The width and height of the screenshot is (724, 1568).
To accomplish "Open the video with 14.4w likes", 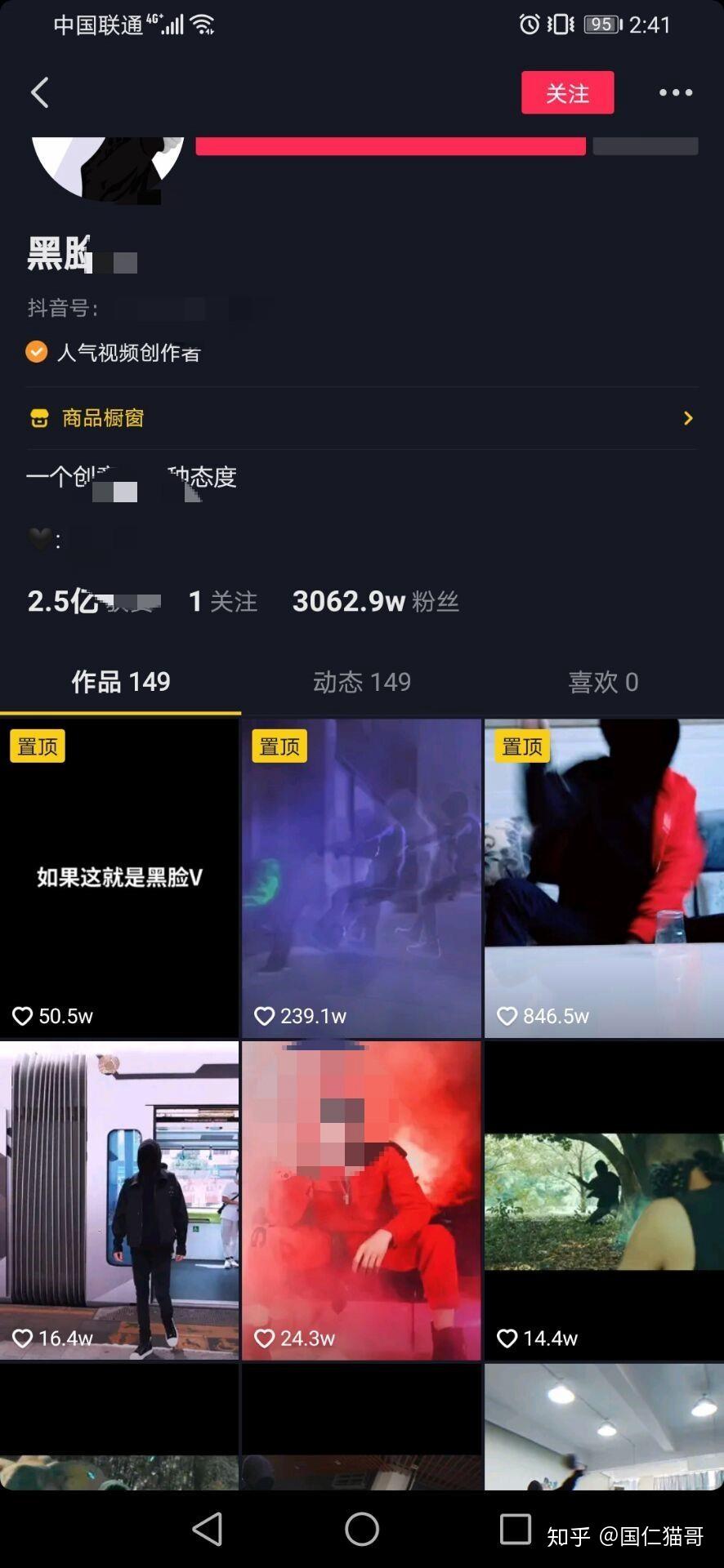I will [604, 1200].
